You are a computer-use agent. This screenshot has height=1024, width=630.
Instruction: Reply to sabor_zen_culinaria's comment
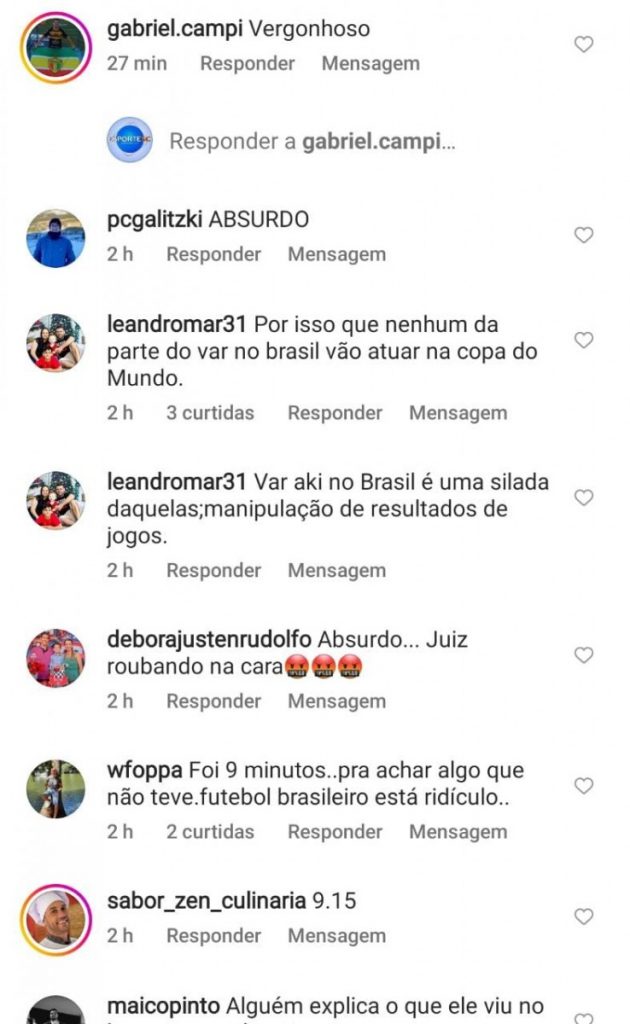[x=213, y=936]
